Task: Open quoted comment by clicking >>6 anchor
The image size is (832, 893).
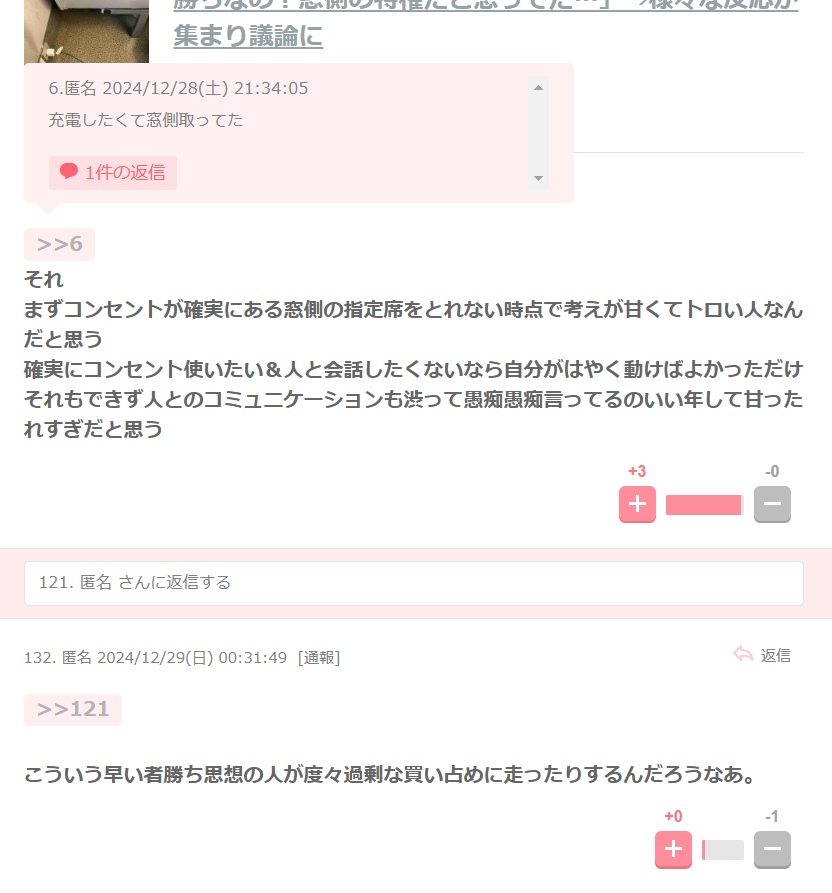Action: 59,244
